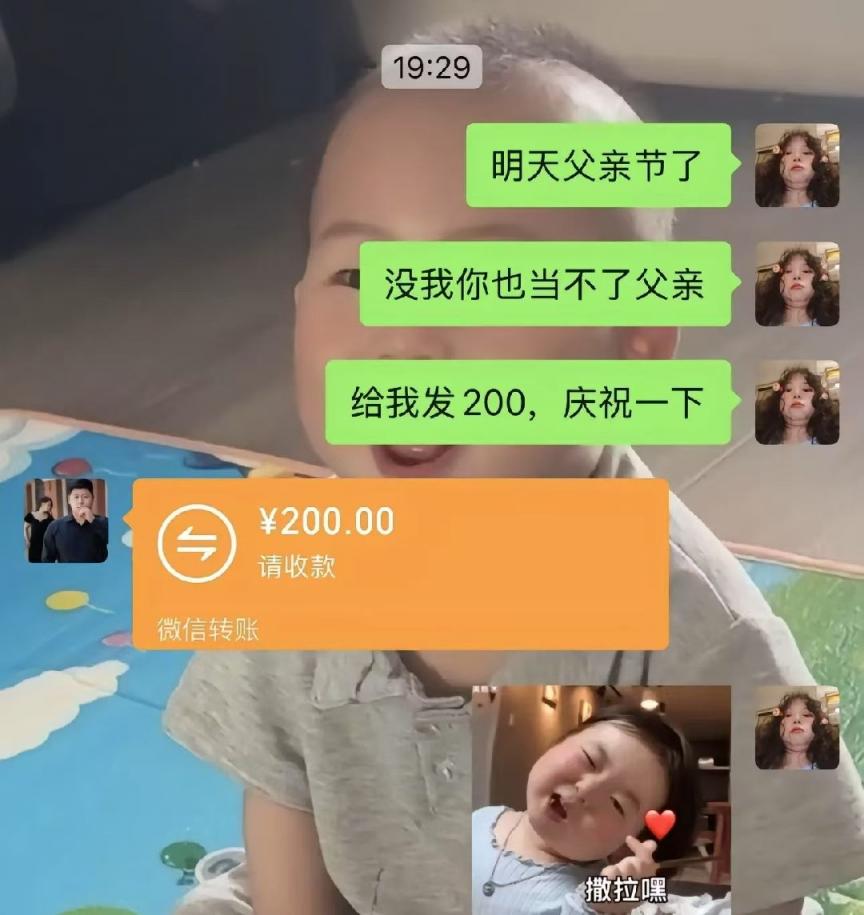
Task: Open the ¥200.00 WeChat transfer message
Action: (x=400, y=563)
